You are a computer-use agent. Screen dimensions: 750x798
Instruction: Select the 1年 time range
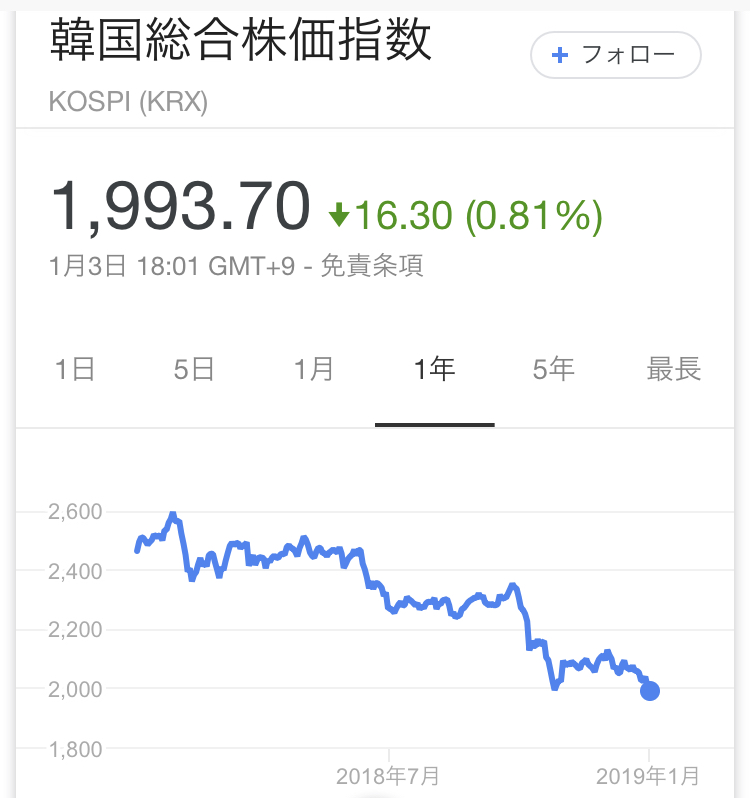pyautogui.click(x=434, y=369)
